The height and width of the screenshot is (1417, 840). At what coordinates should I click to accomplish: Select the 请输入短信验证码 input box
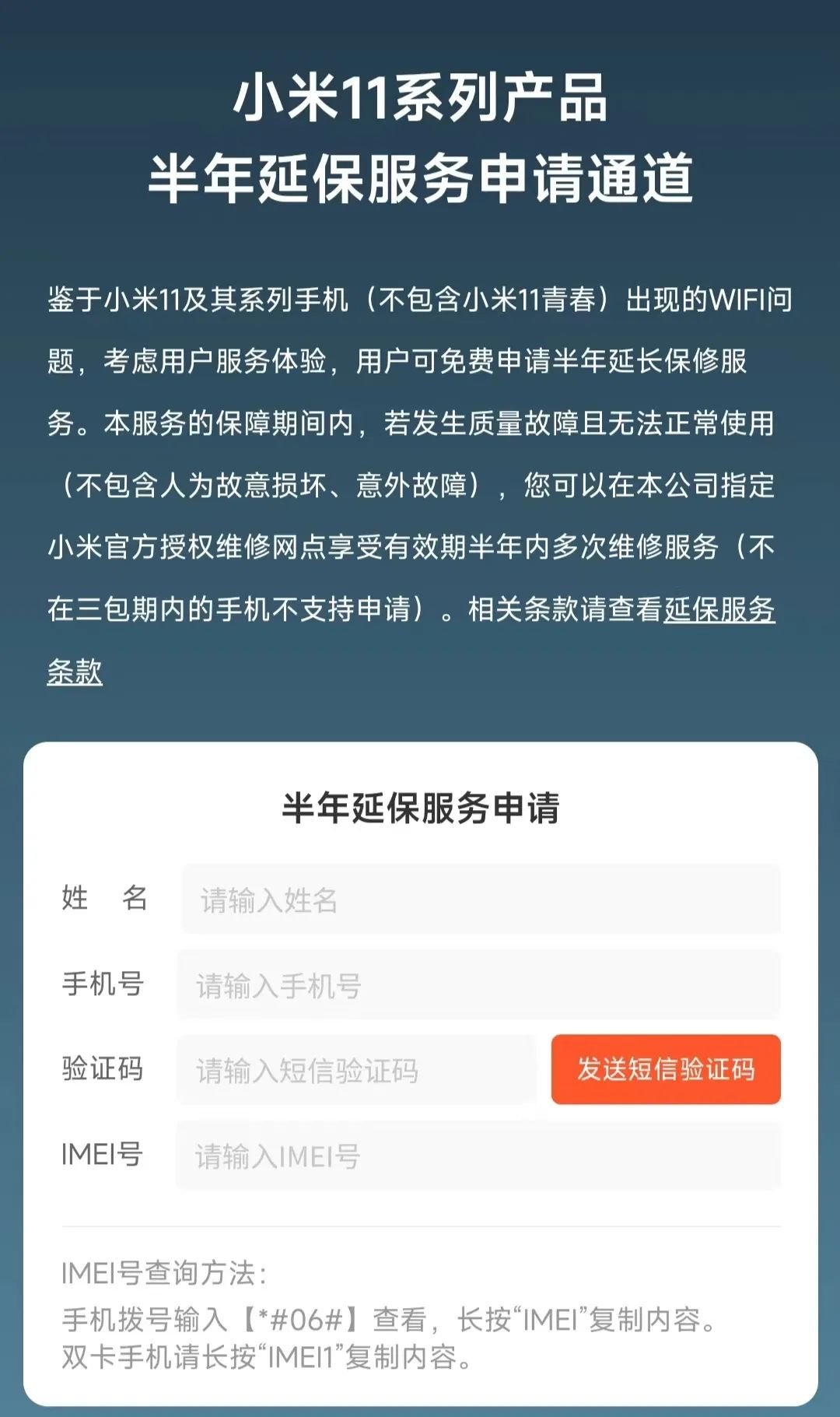click(x=356, y=1071)
